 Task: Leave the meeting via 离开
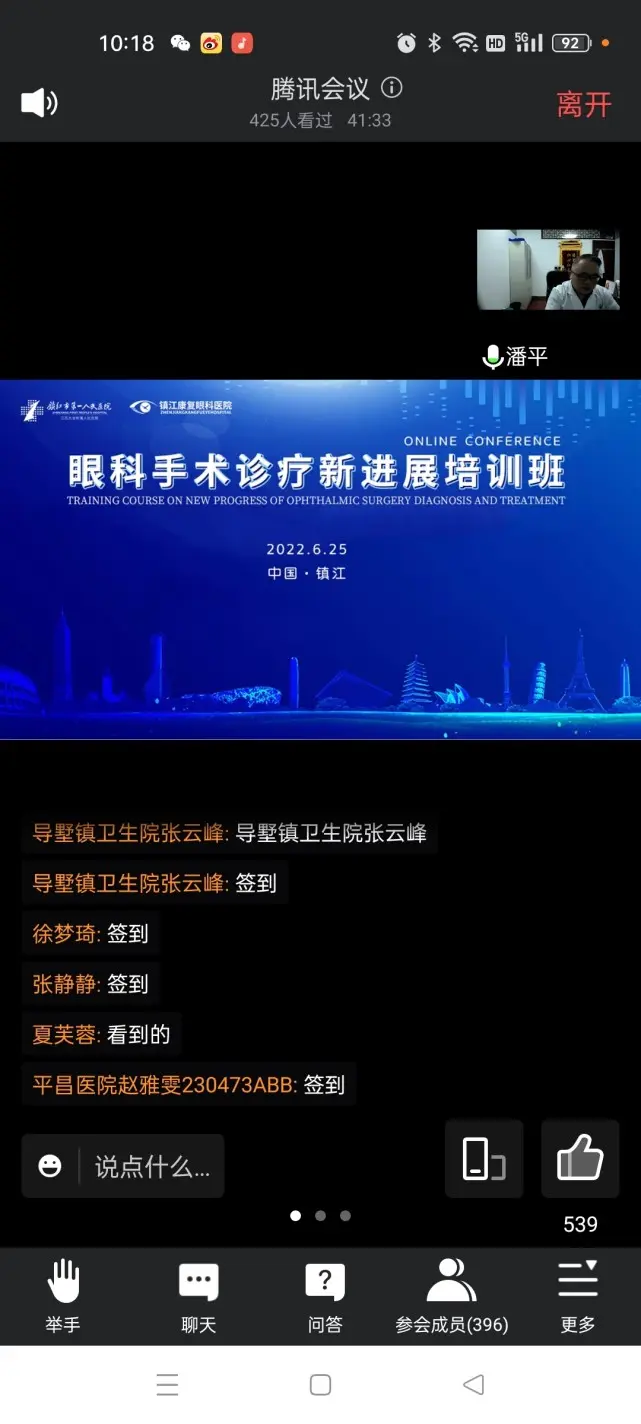[x=583, y=104]
